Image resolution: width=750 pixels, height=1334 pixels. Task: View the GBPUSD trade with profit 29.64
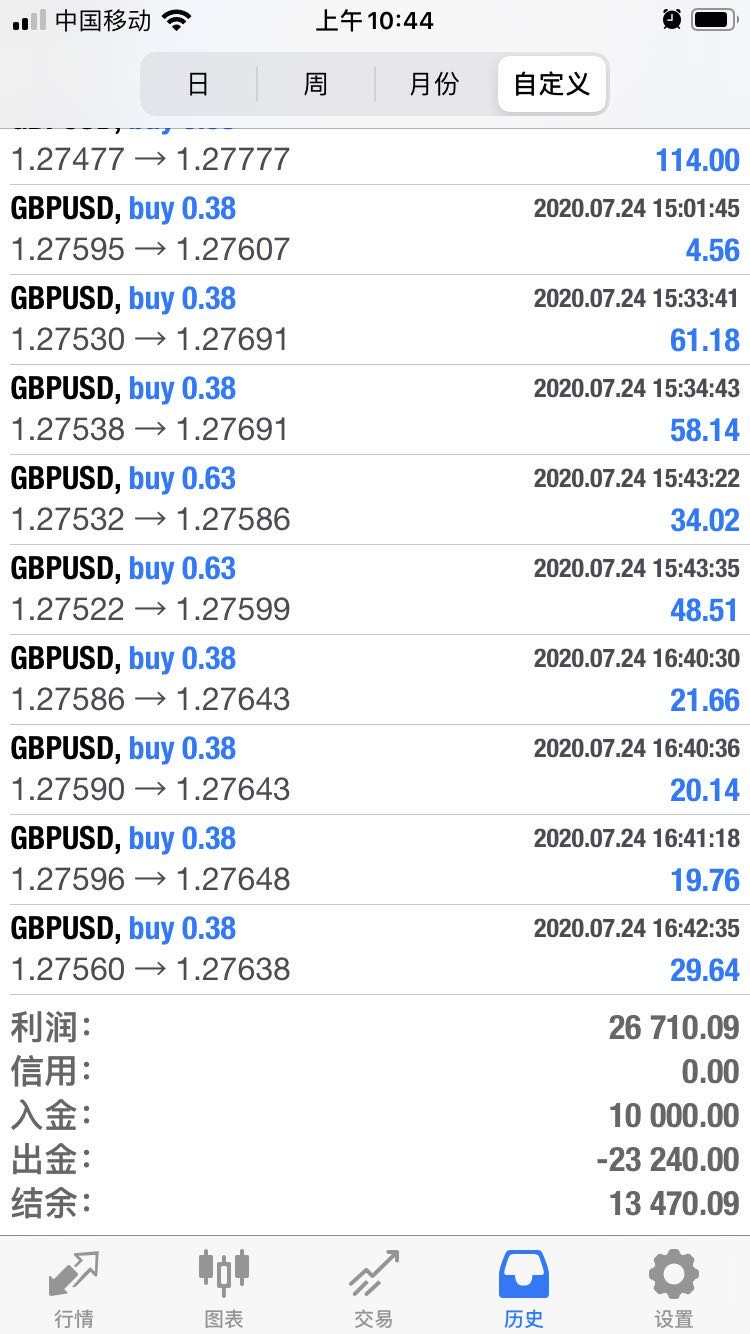[x=375, y=949]
